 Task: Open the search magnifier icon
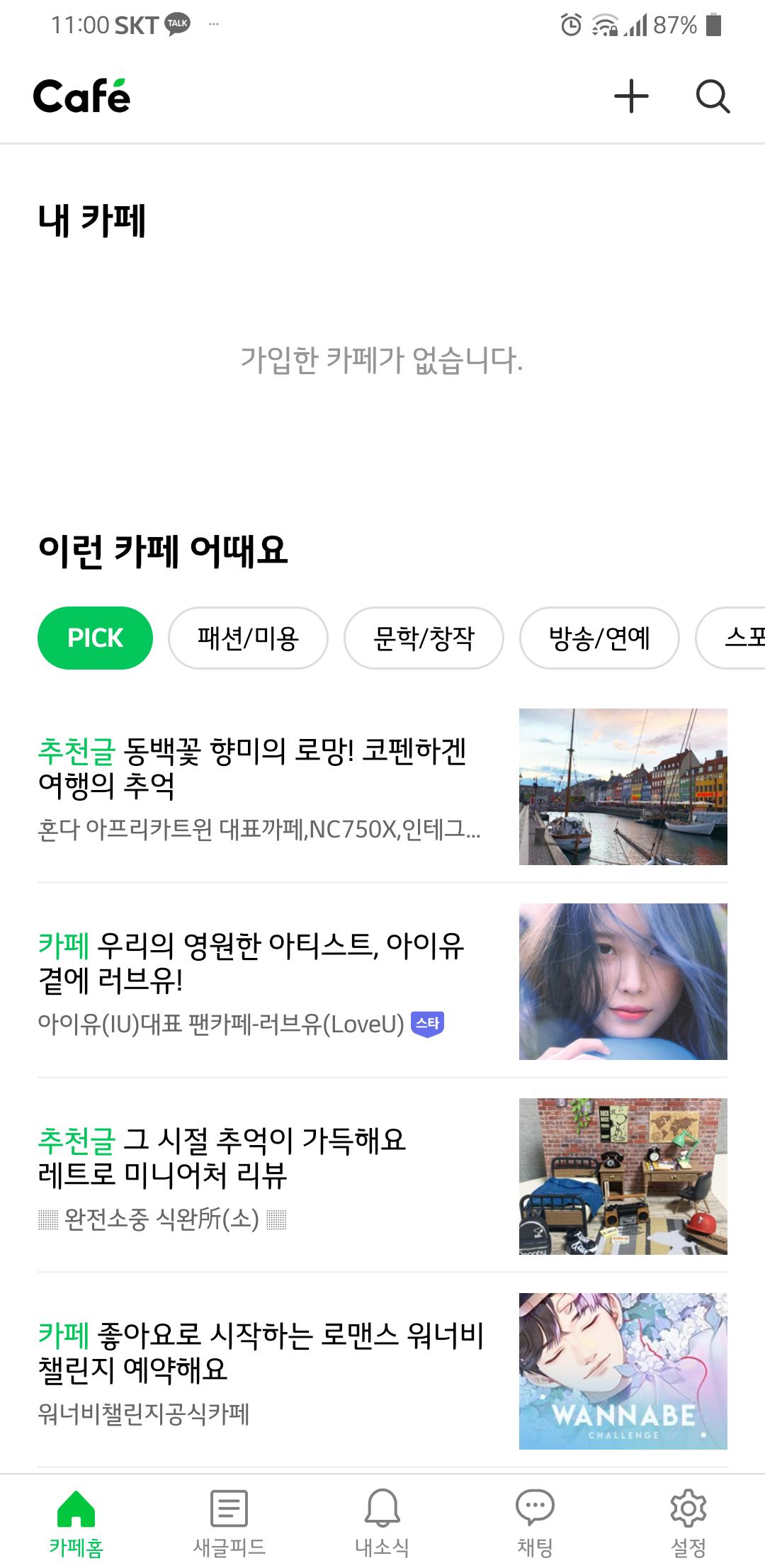coord(713,96)
